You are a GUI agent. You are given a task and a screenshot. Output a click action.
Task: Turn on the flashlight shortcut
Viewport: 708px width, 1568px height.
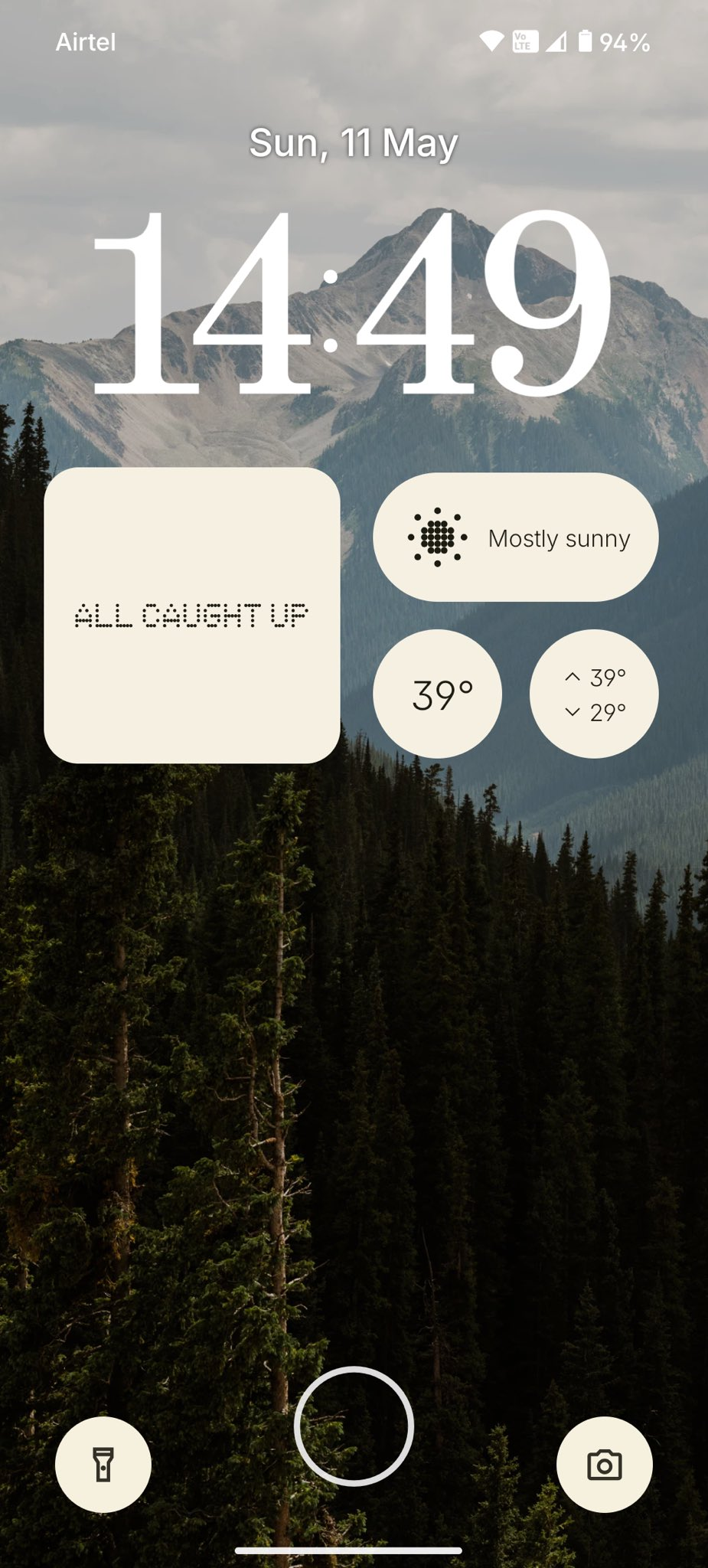(103, 1465)
